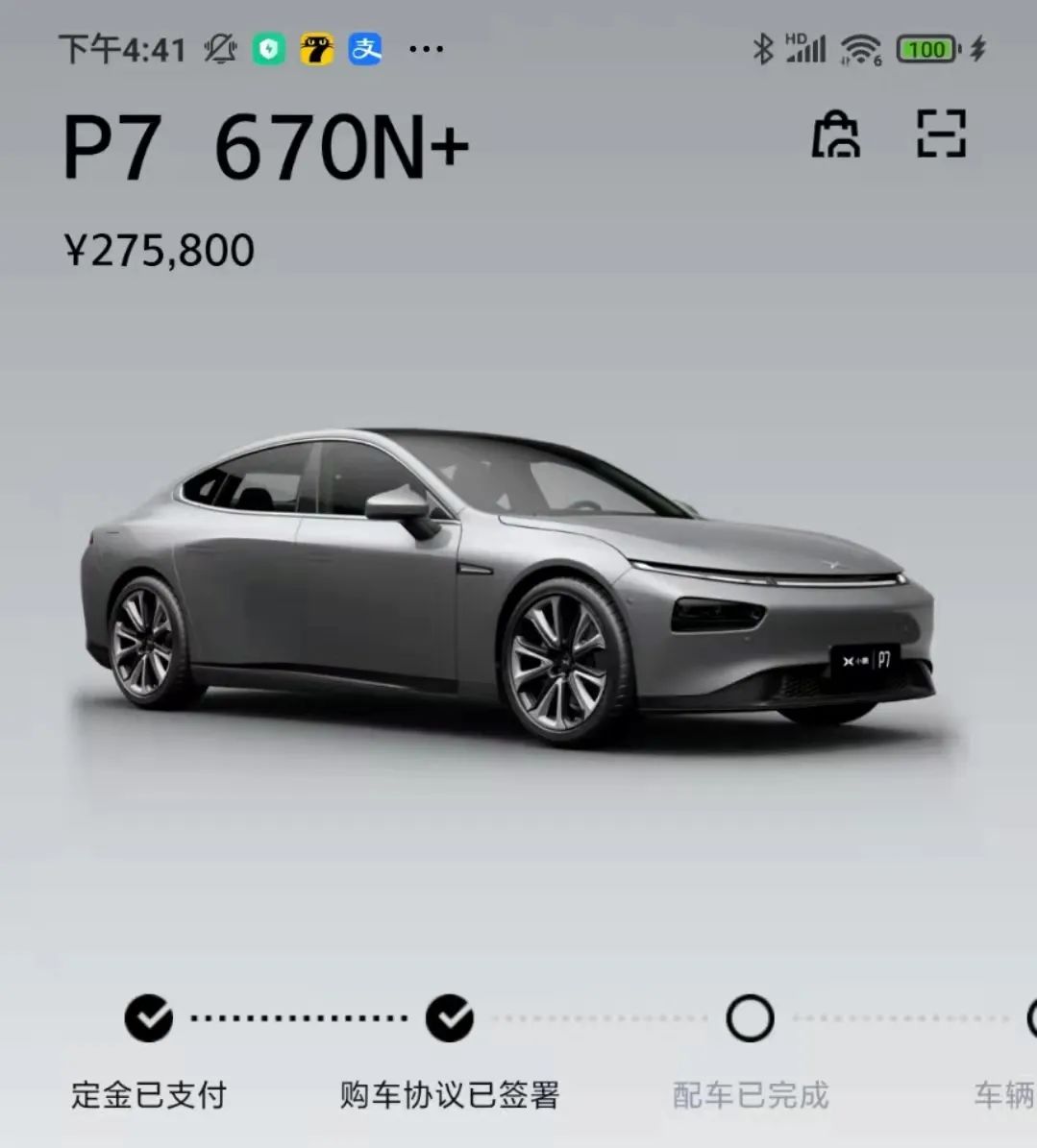Open the store bag icon
1037x1148 pixels.
[x=835, y=134]
